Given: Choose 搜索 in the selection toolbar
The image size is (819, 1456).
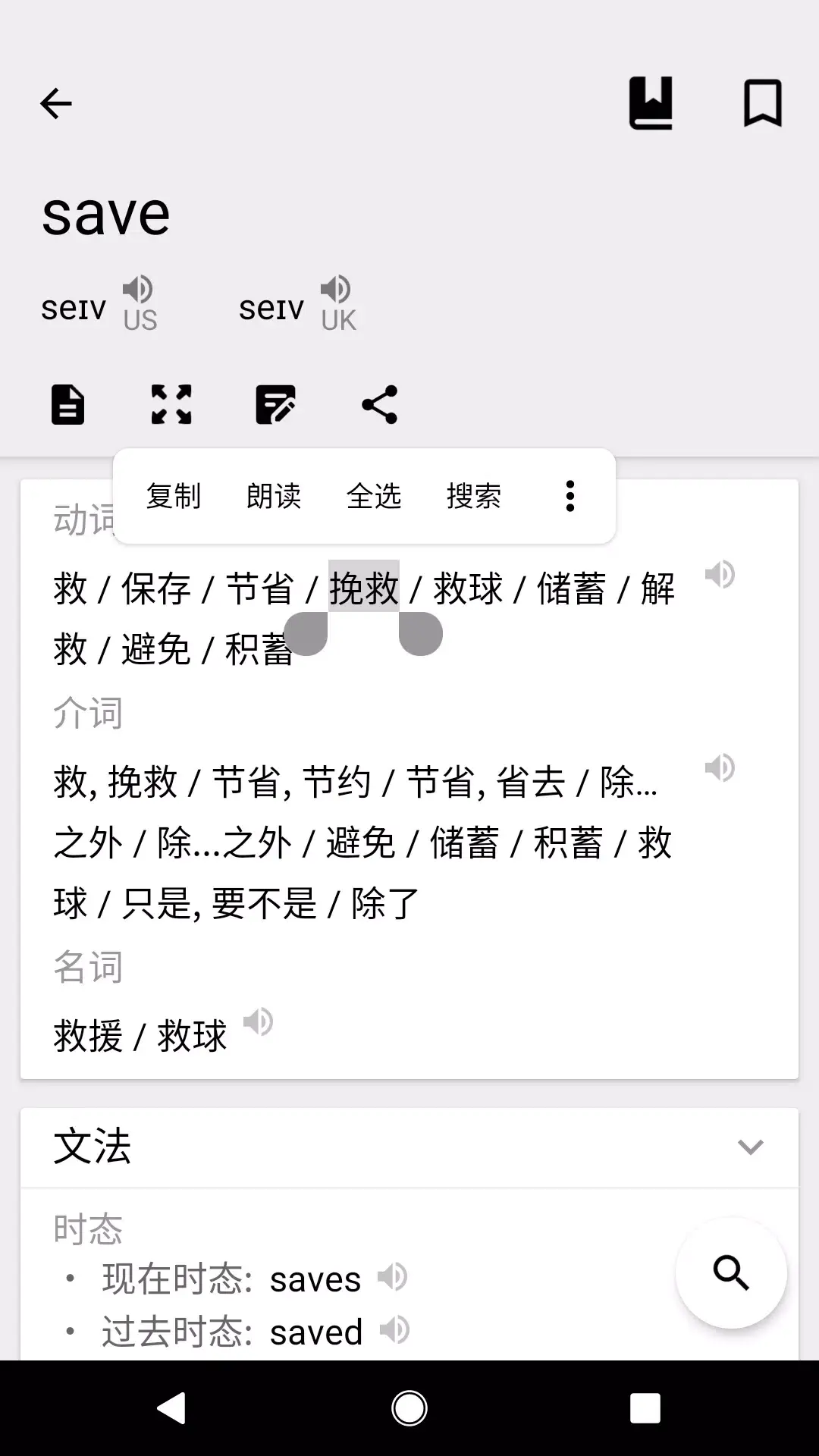Looking at the screenshot, I should click(475, 496).
